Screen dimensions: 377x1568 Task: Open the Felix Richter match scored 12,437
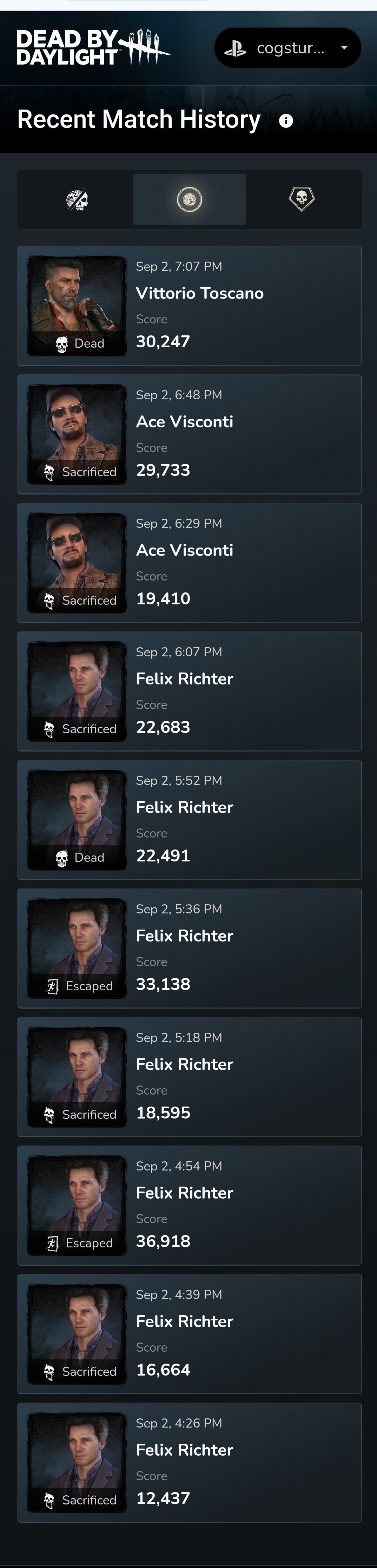[x=189, y=1462]
